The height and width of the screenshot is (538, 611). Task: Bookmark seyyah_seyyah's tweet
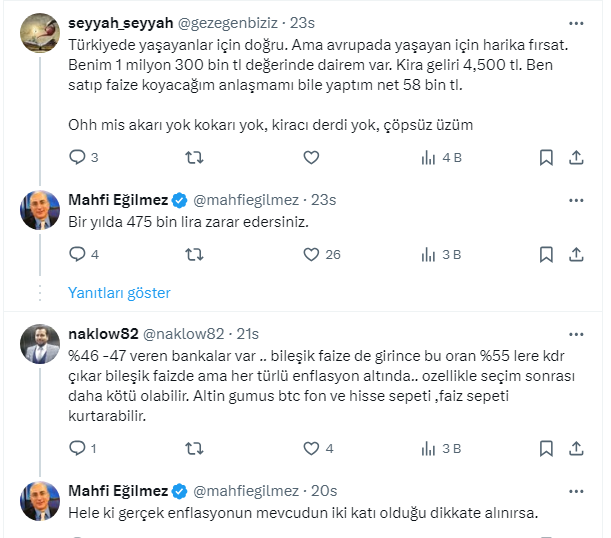point(546,157)
